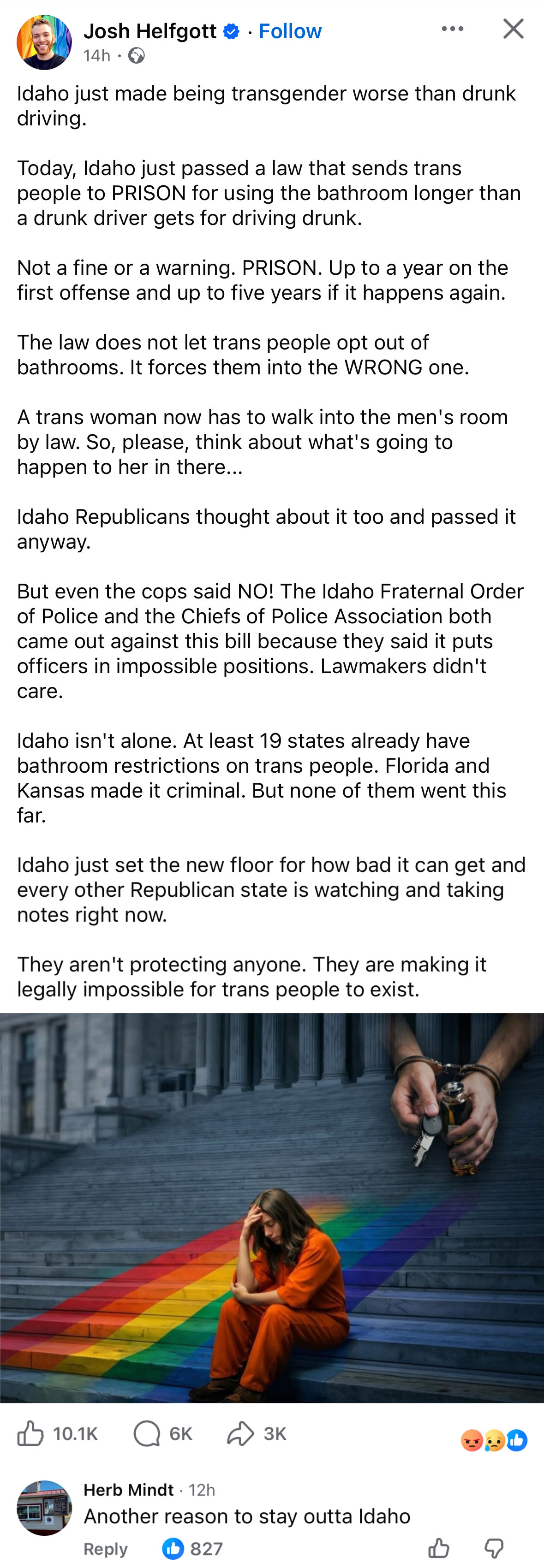Open the post's three-dot options menu

pyautogui.click(x=452, y=29)
